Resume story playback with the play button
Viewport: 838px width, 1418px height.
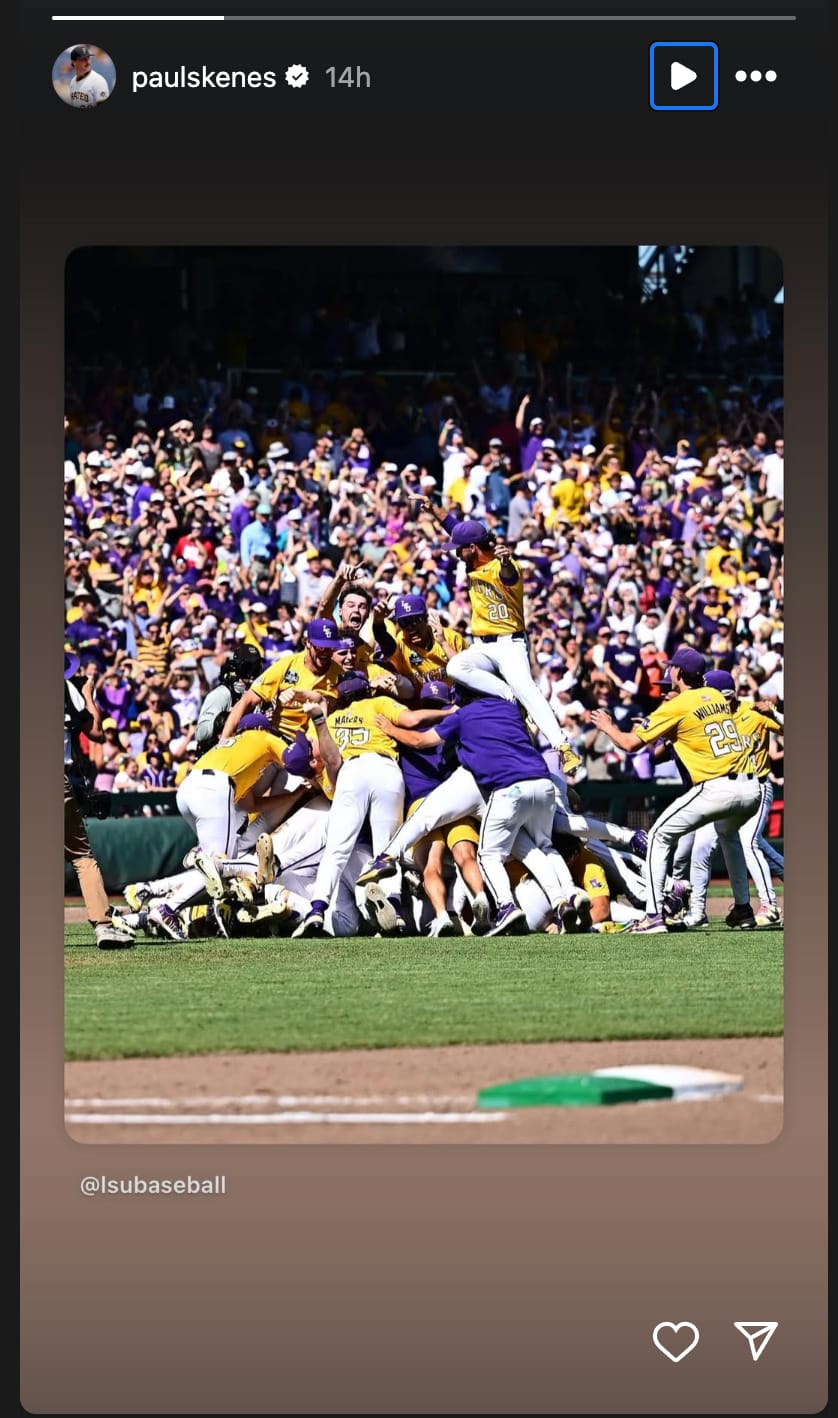(x=683, y=76)
